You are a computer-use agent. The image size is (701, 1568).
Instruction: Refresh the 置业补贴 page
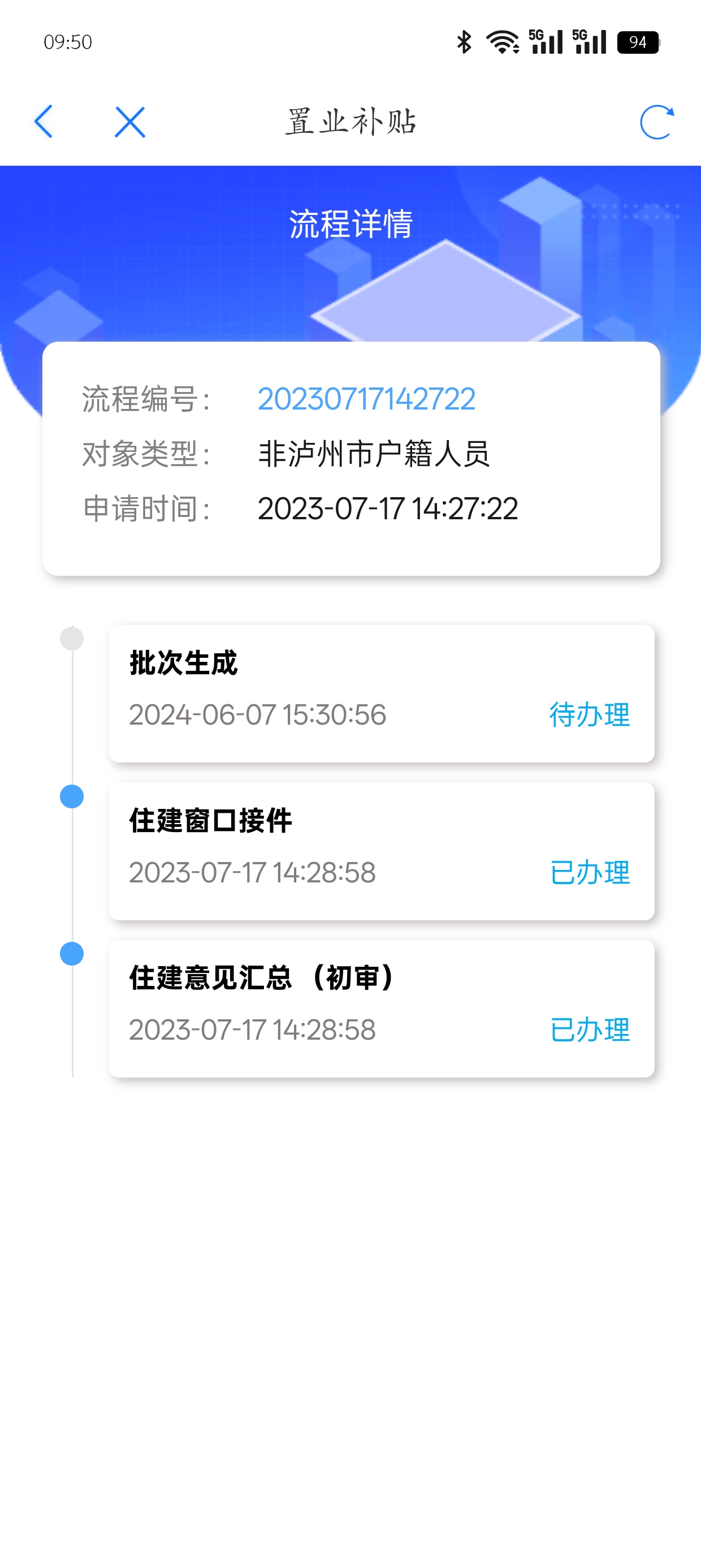point(656,122)
